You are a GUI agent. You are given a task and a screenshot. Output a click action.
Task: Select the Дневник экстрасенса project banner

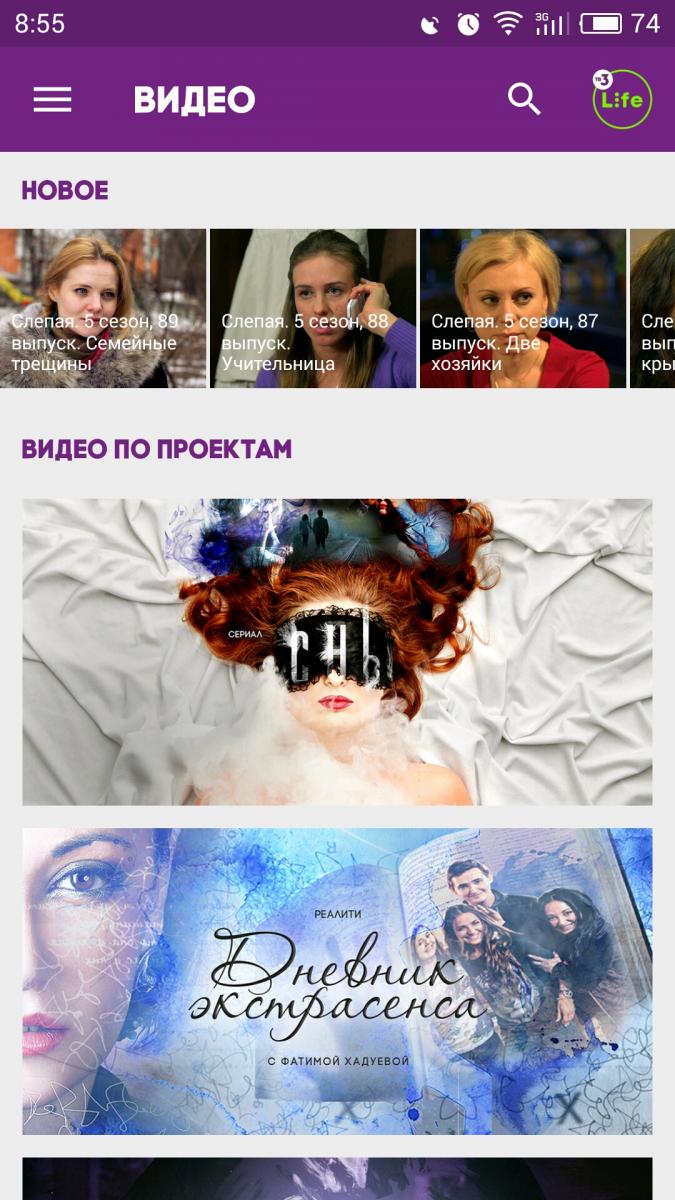point(337,981)
